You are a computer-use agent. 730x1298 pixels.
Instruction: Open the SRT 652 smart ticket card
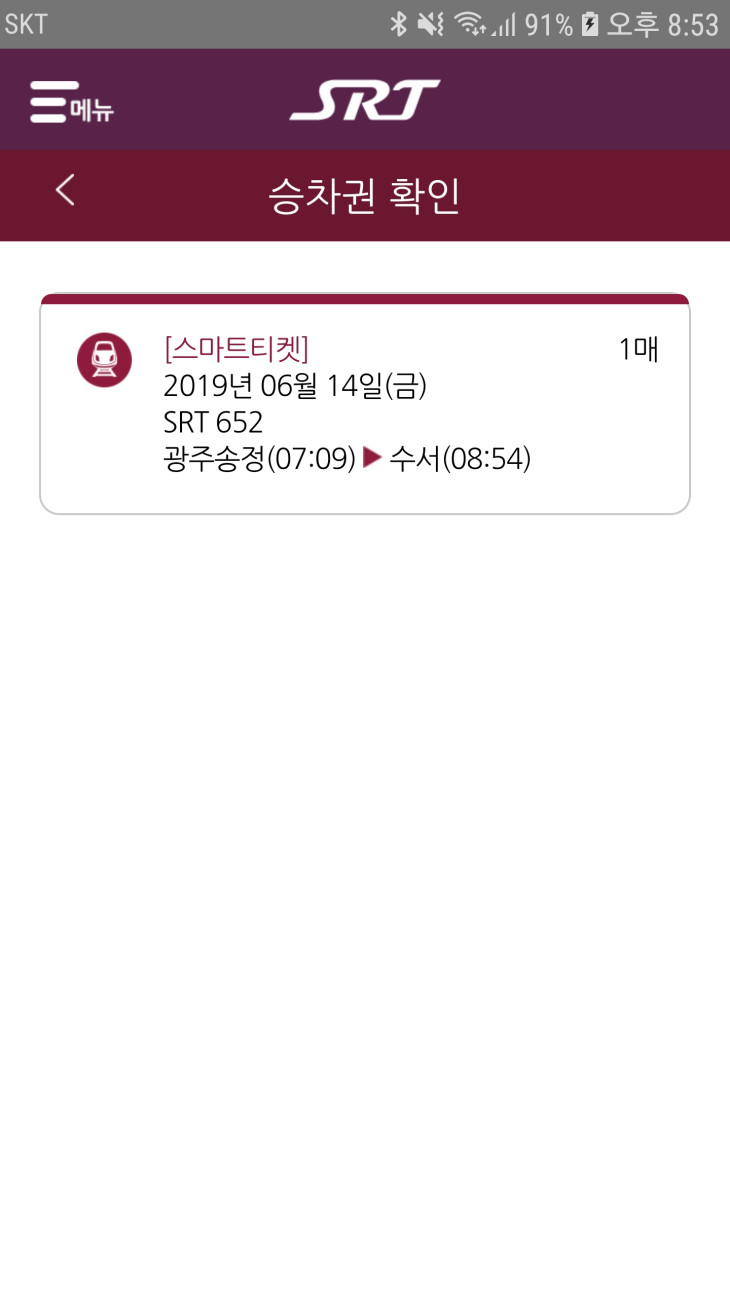[364, 405]
